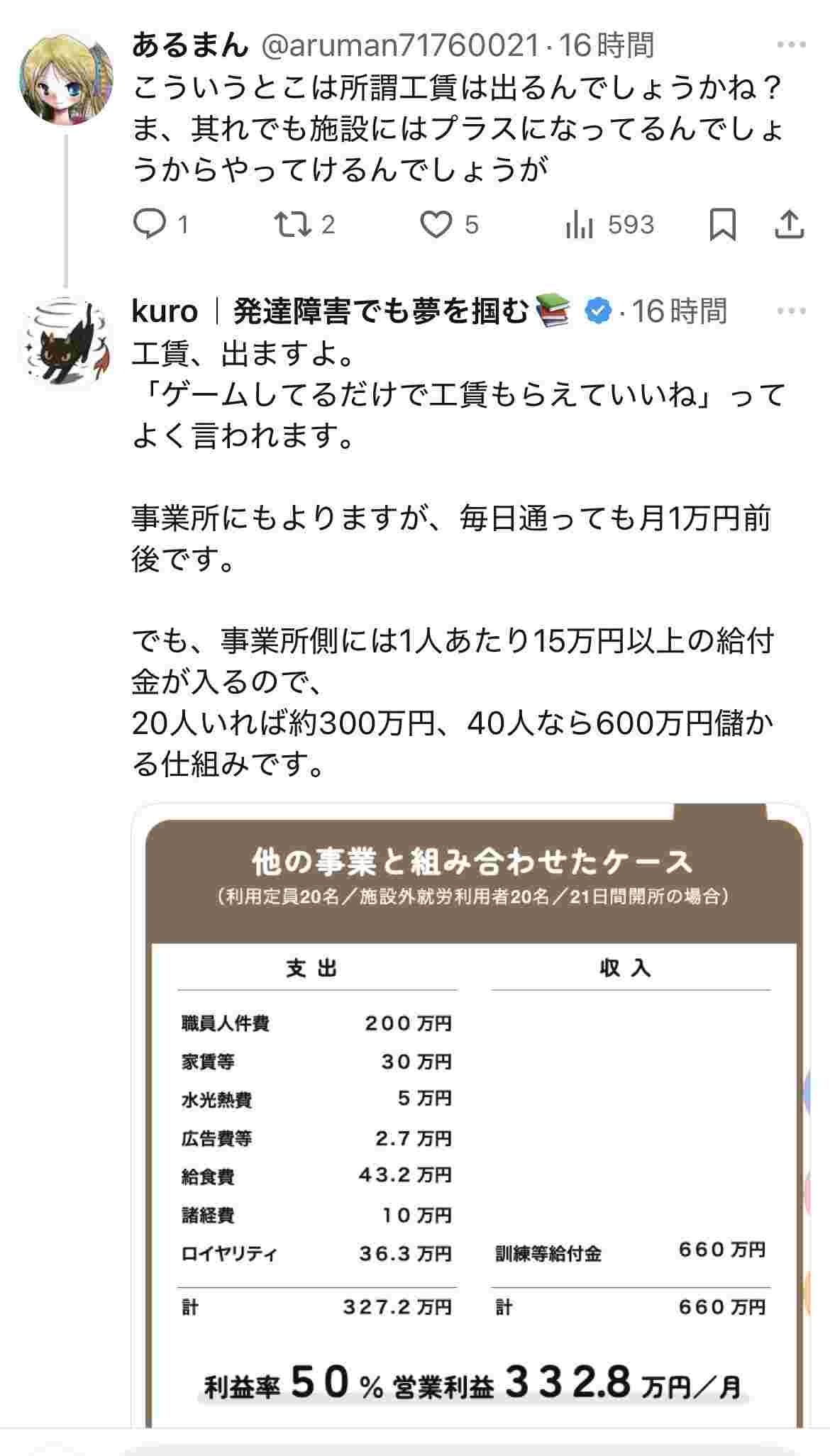The height and width of the screenshot is (1456, 830).
Task: Repost あるまん's post
Action: 293,225
